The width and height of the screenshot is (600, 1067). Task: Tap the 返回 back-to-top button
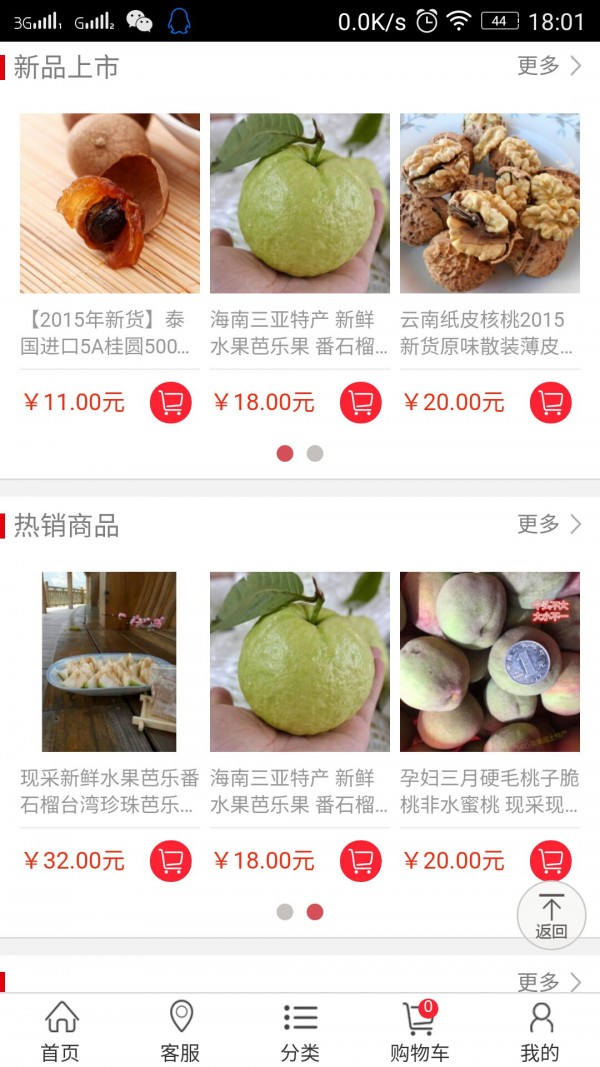[x=551, y=915]
